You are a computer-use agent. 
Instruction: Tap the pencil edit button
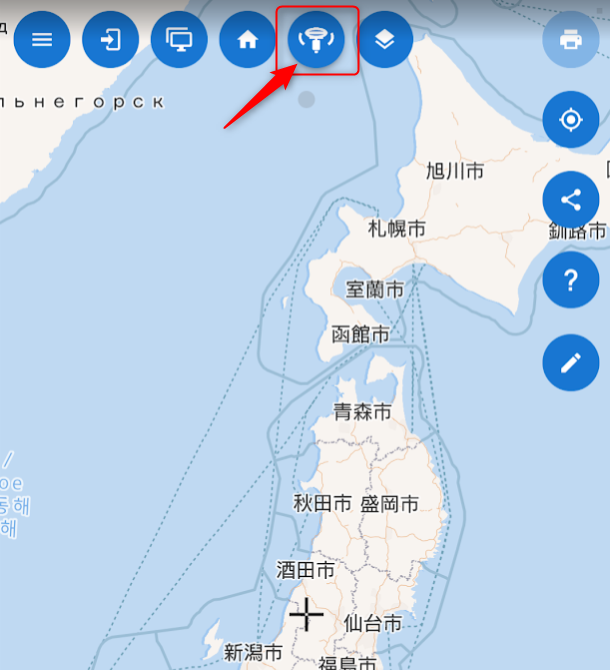click(x=570, y=361)
